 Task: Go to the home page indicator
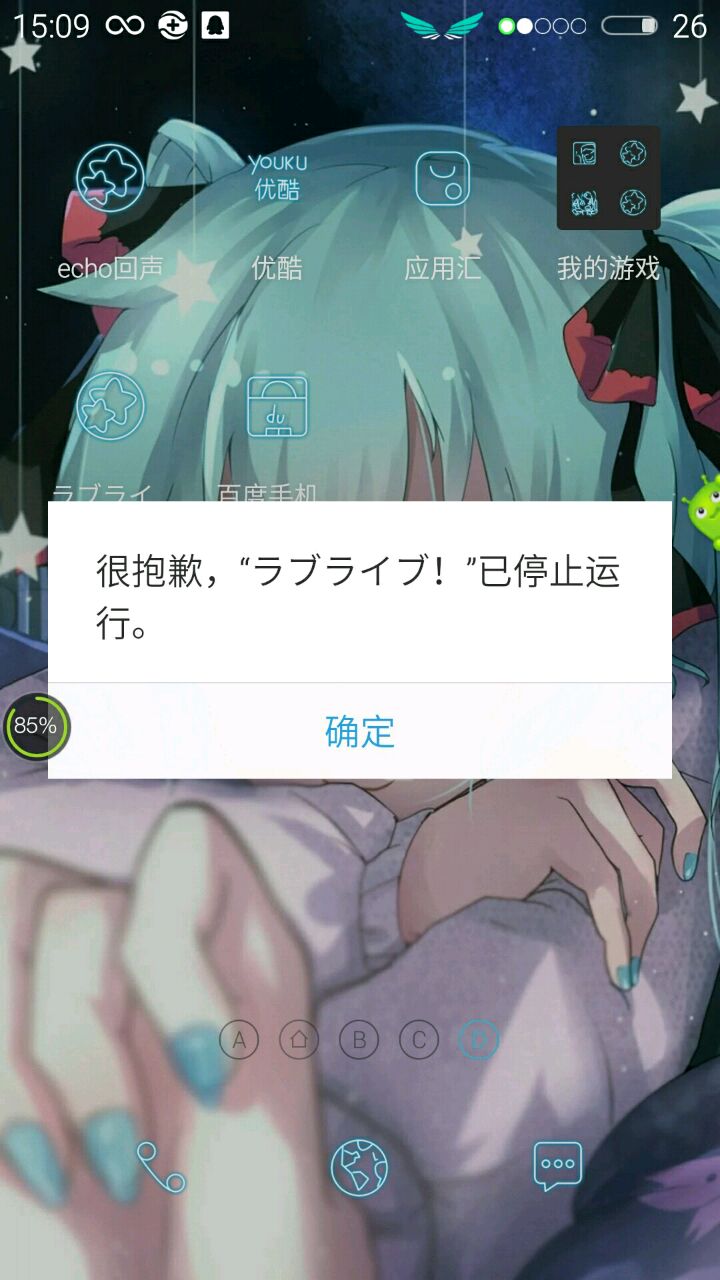click(299, 1041)
